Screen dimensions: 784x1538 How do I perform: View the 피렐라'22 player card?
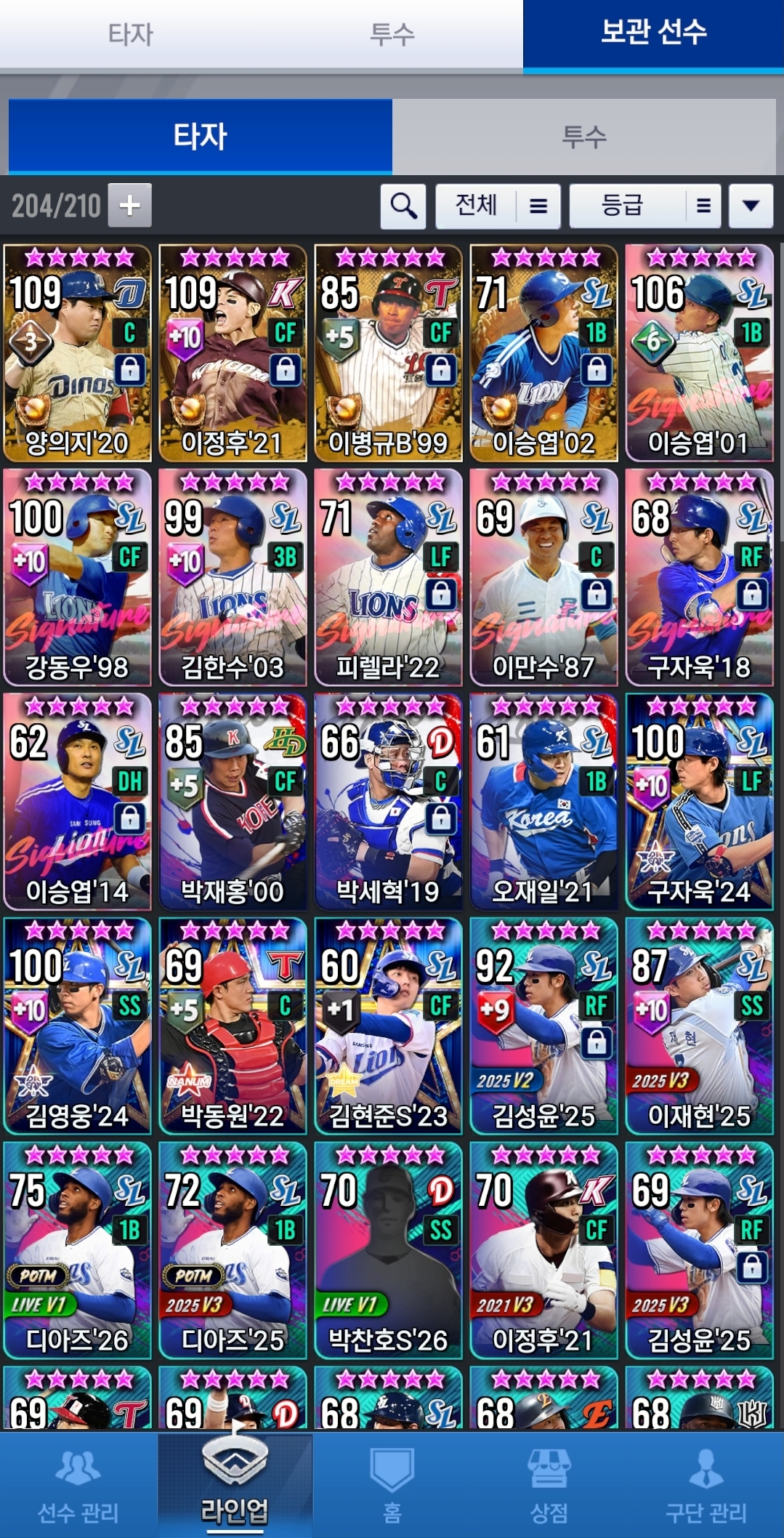coord(388,578)
